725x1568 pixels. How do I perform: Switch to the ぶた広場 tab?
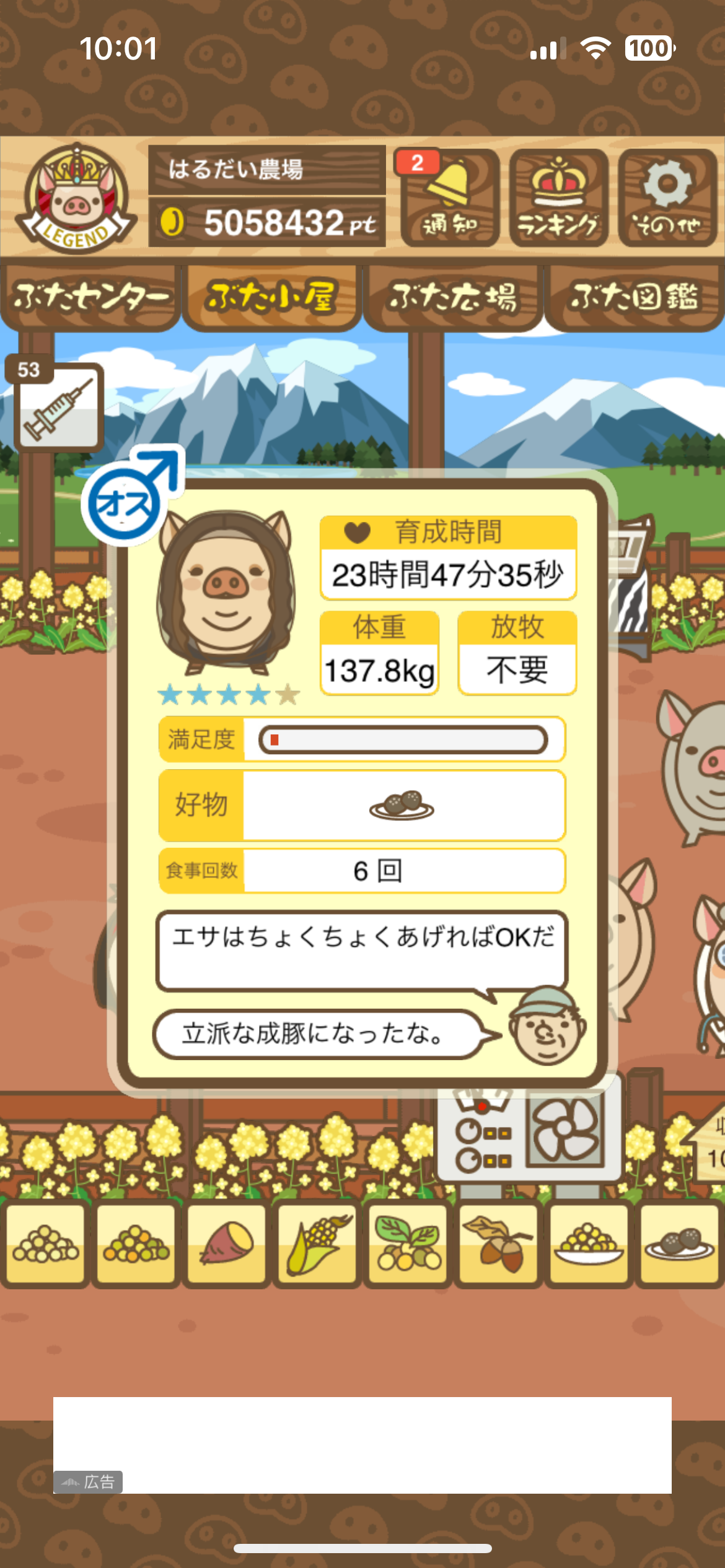tap(452, 297)
